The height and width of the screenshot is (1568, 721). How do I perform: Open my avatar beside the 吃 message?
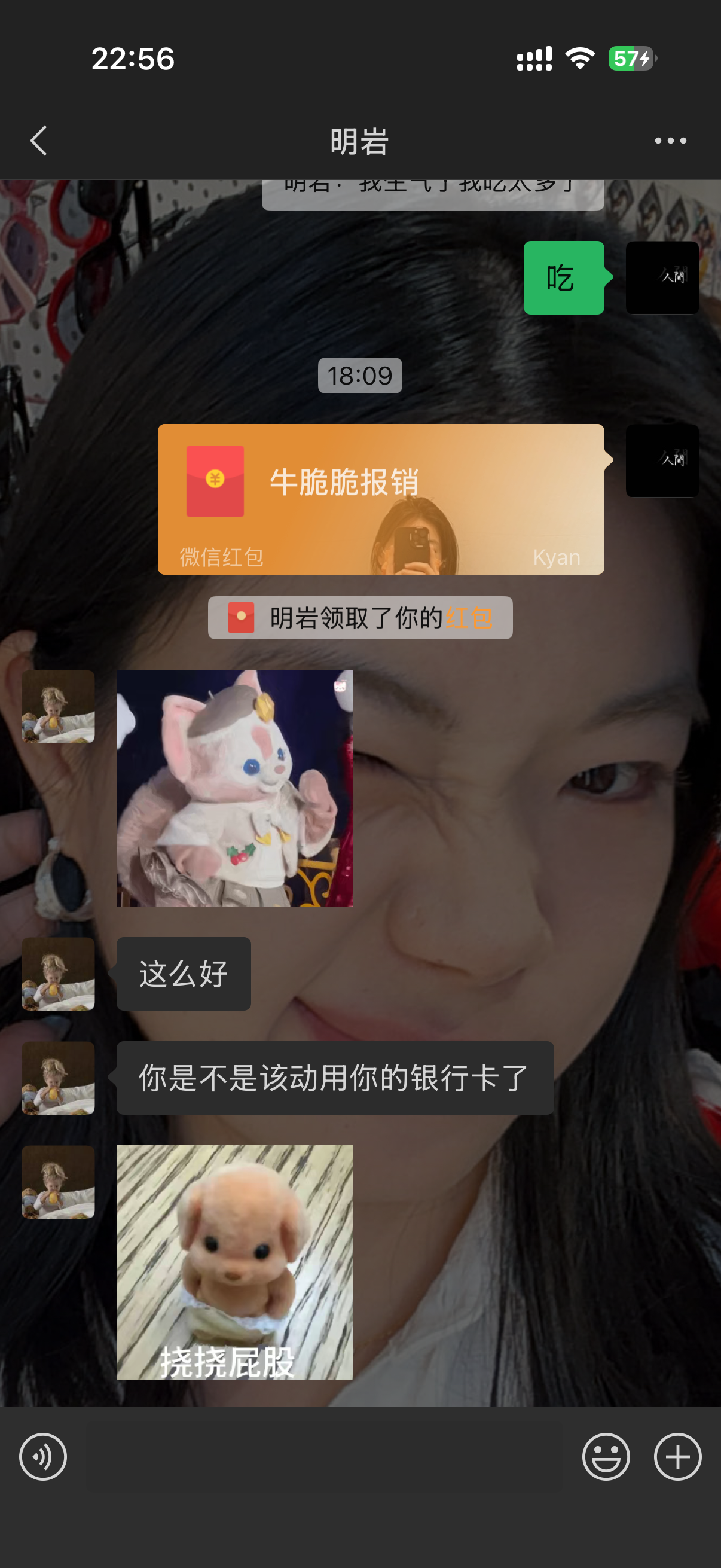pos(661,277)
